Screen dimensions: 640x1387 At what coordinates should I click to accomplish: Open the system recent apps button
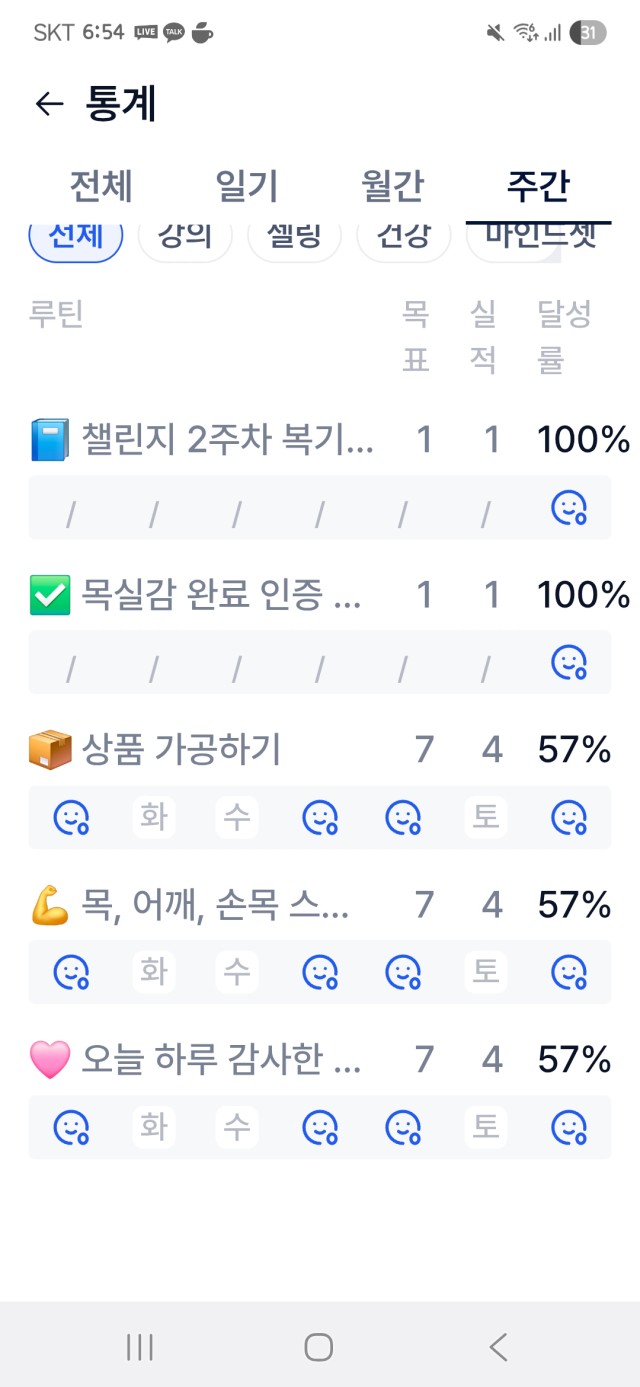(140, 1347)
